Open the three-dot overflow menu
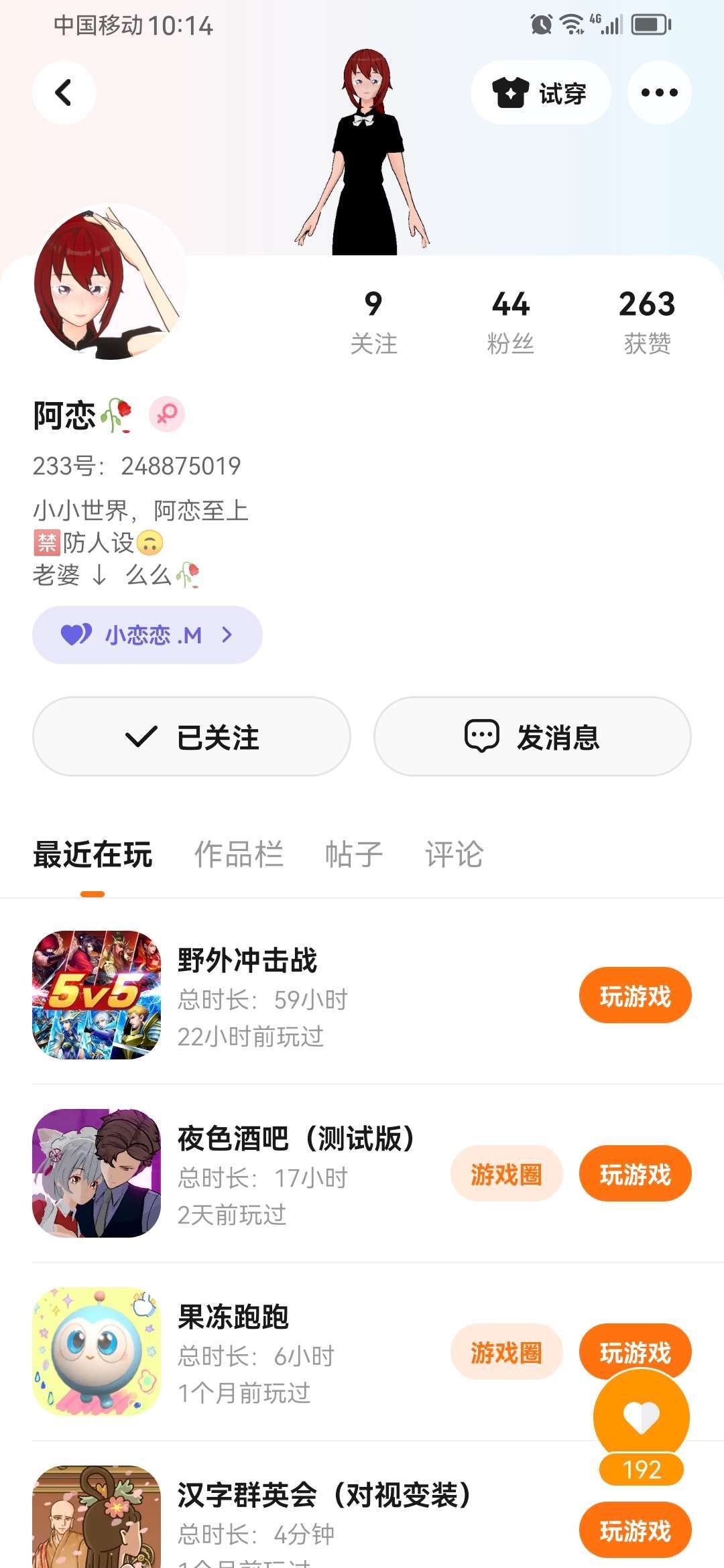The height and width of the screenshot is (1568, 724). point(659,92)
